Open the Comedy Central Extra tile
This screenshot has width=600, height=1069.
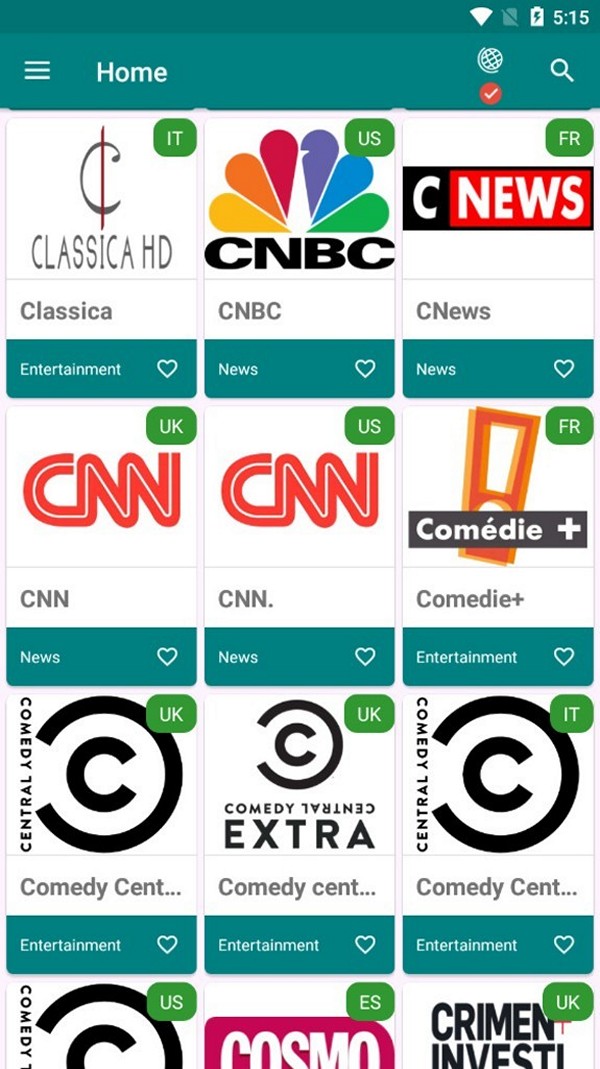click(x=299, y=834)
